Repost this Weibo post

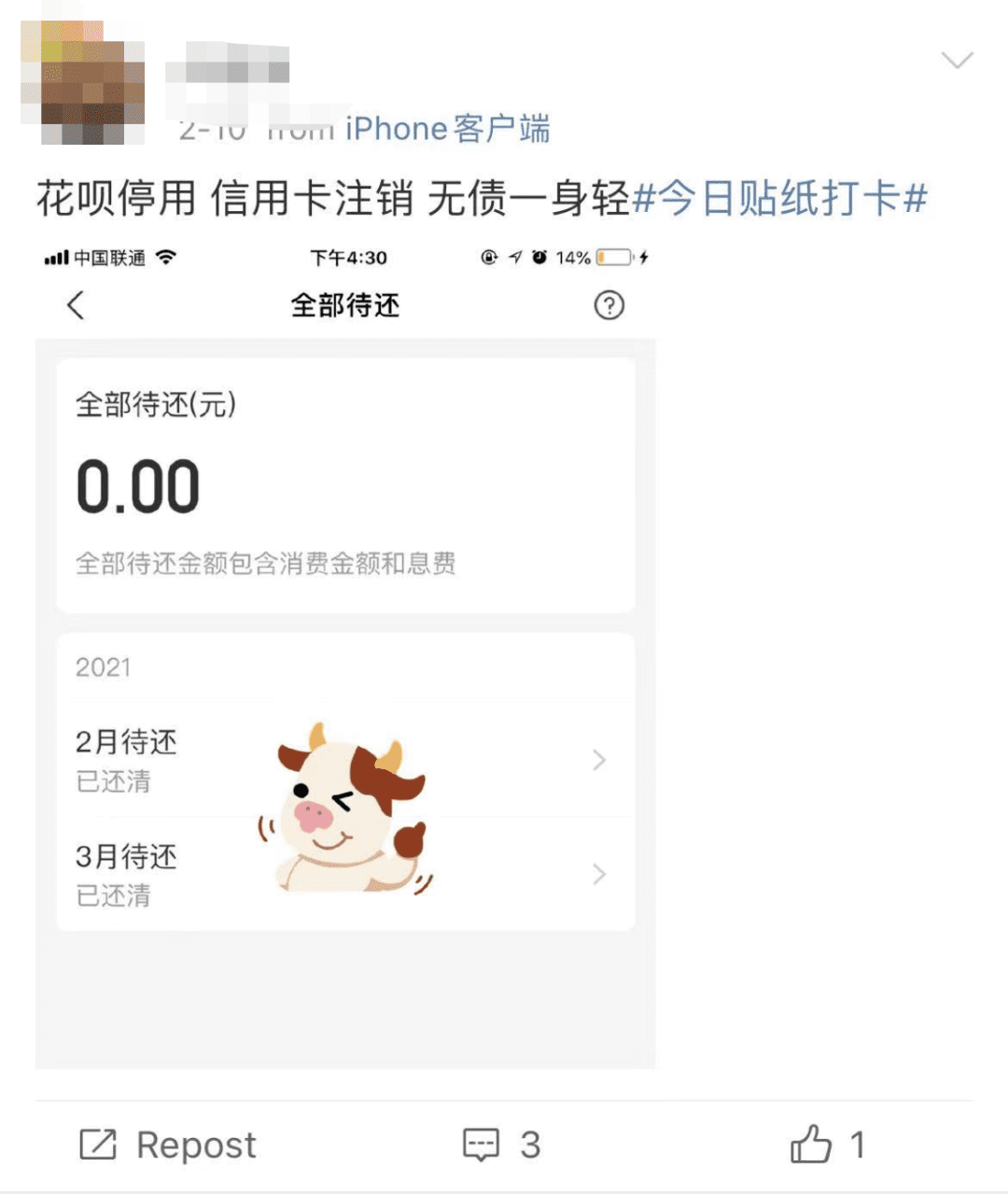coord(168,1145)
